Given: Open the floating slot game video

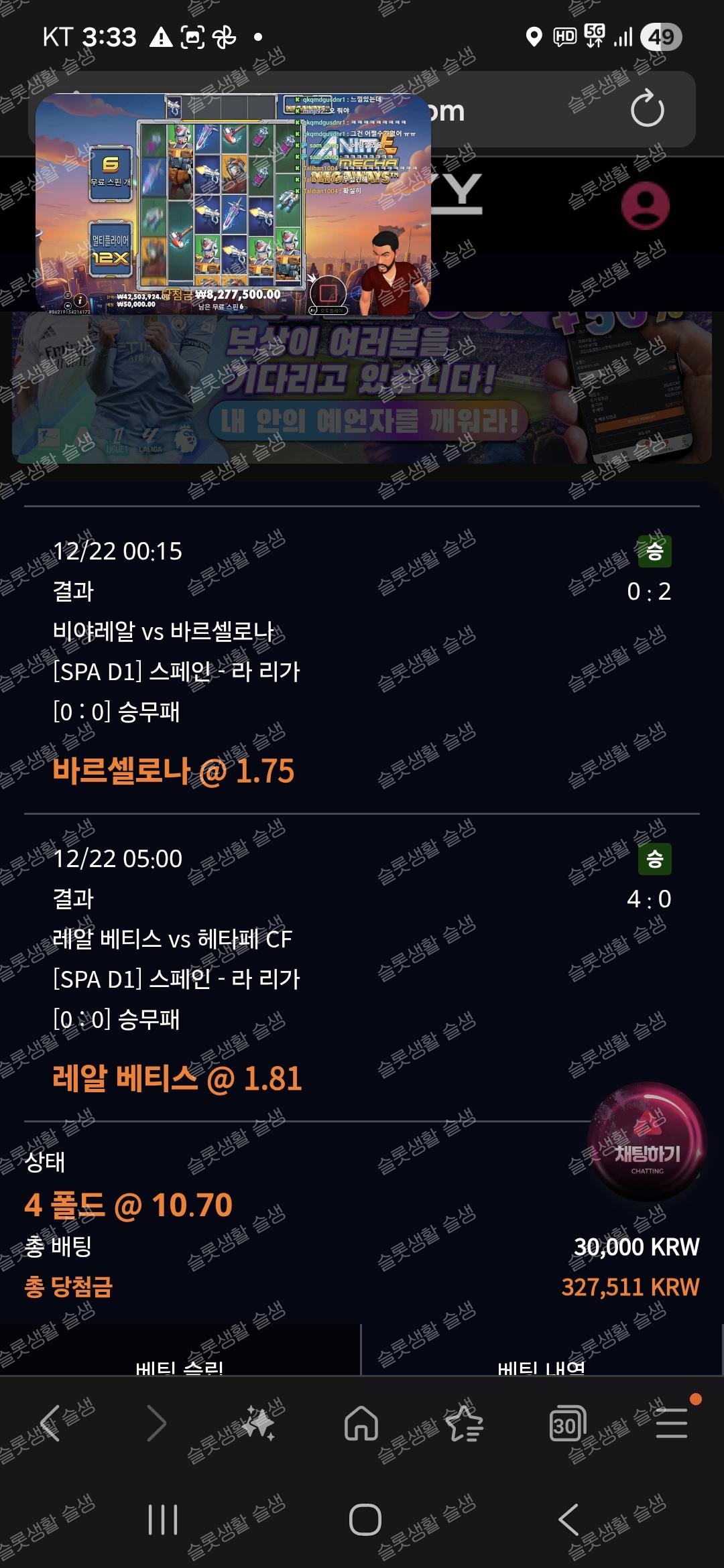Looking at the screenshot, I should 233,204.
